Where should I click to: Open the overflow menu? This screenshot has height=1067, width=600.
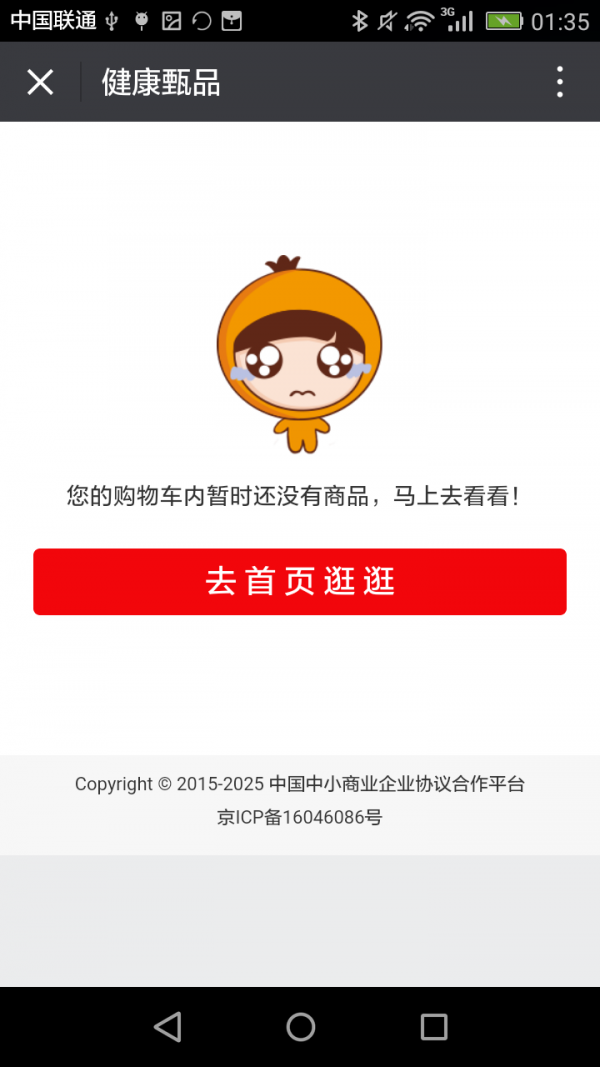pyautogui.click(x=560, y=82)
